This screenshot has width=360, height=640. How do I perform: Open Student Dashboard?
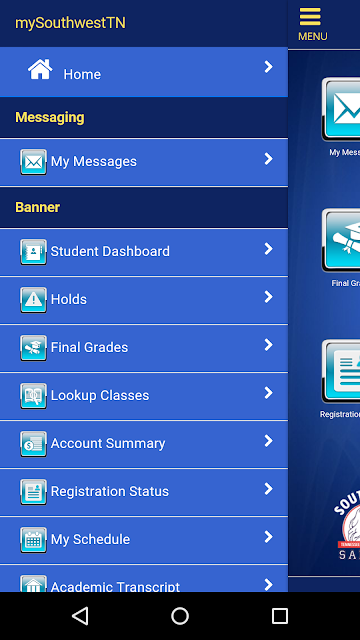[x=144, y=252]
